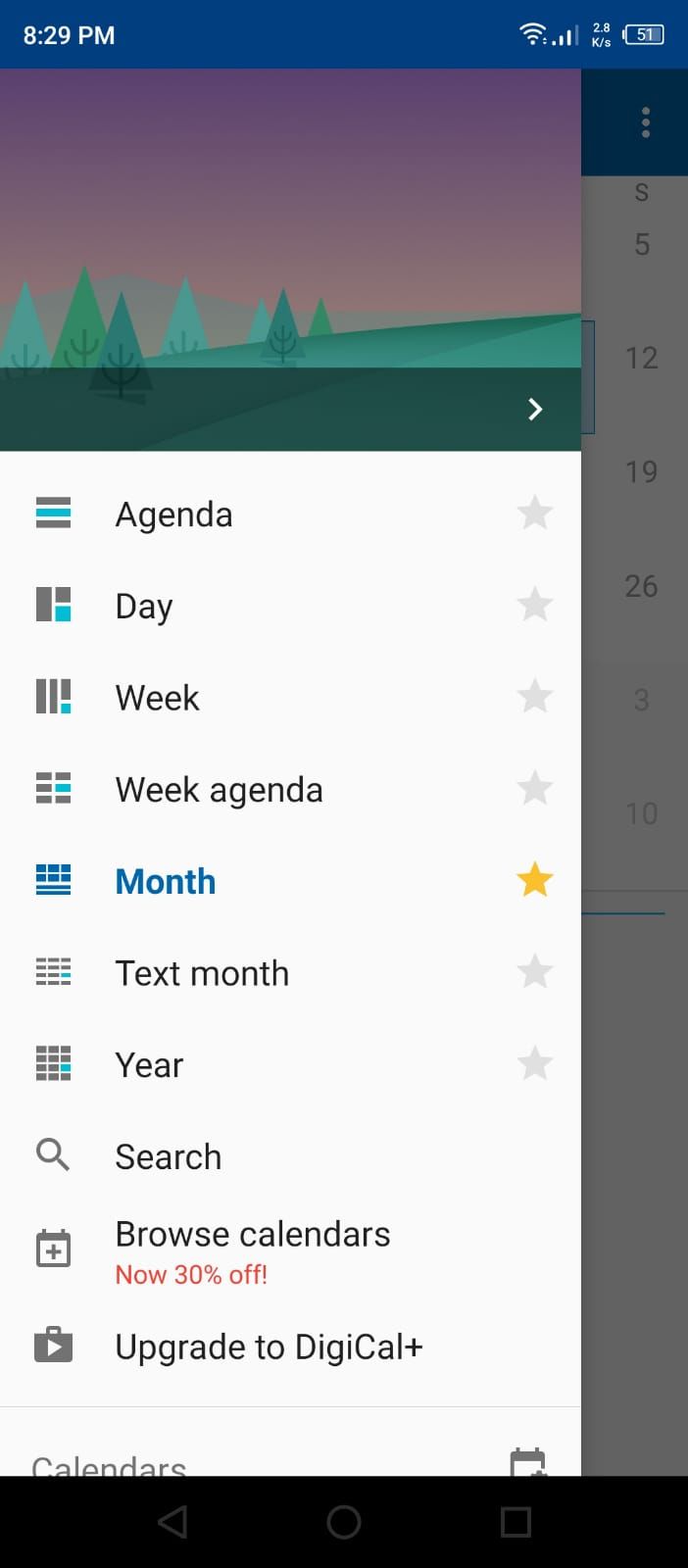Screen dimensions: 688x1568
Task: Star the Week view
Action: click(535, 697)
